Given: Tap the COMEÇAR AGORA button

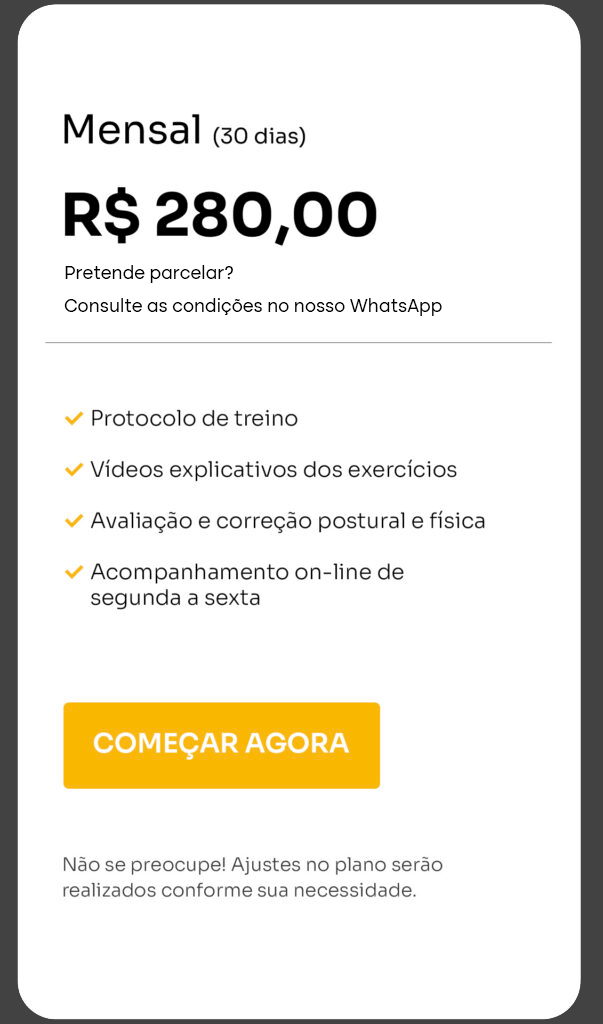Looking at the screenshot, I should (x=221, y=745).
